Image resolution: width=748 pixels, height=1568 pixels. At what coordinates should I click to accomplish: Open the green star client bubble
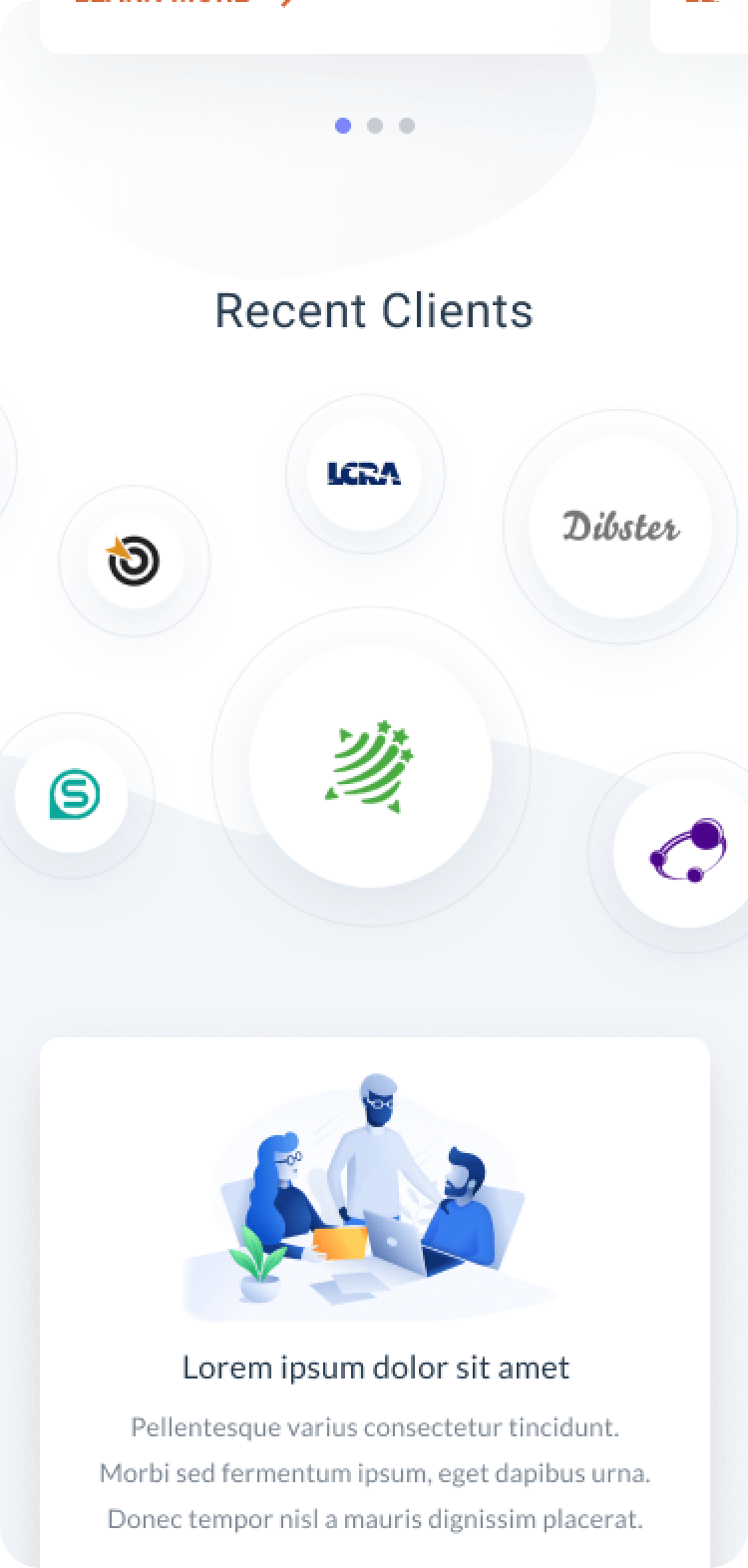pyautogui.click(x=371, y=766)
